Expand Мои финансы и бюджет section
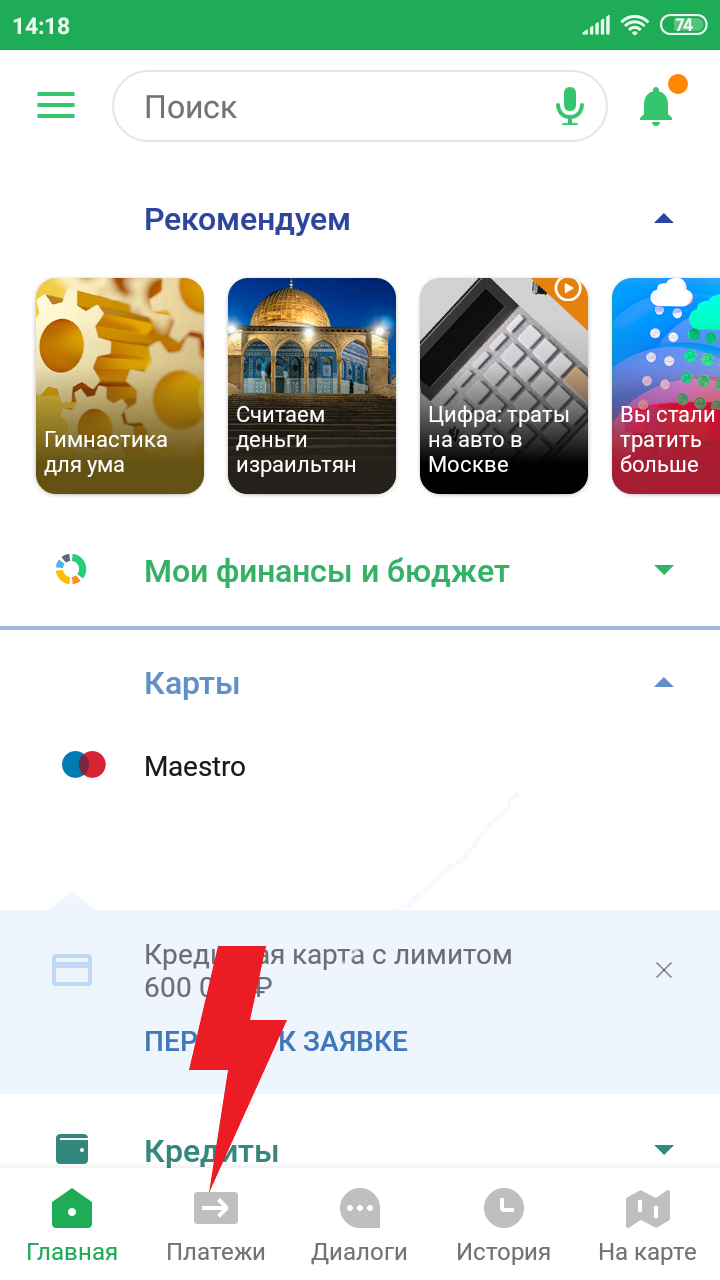 [x=663, y=570]
